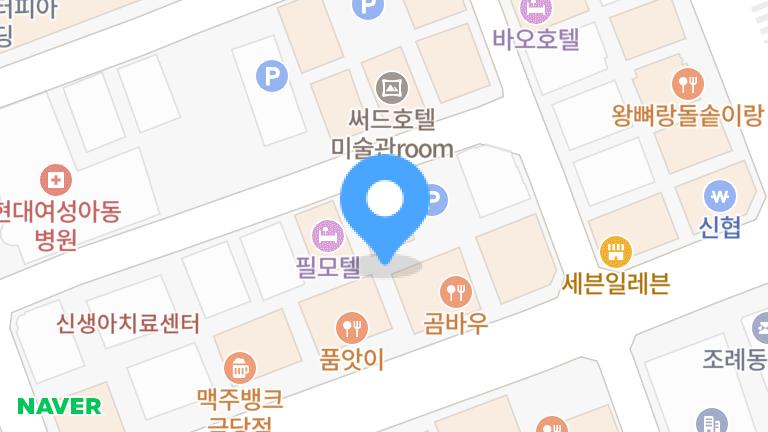This screenshot has height=432, width=768.
Task: Select the 신협 bank marker
Action: pos(718,195)
